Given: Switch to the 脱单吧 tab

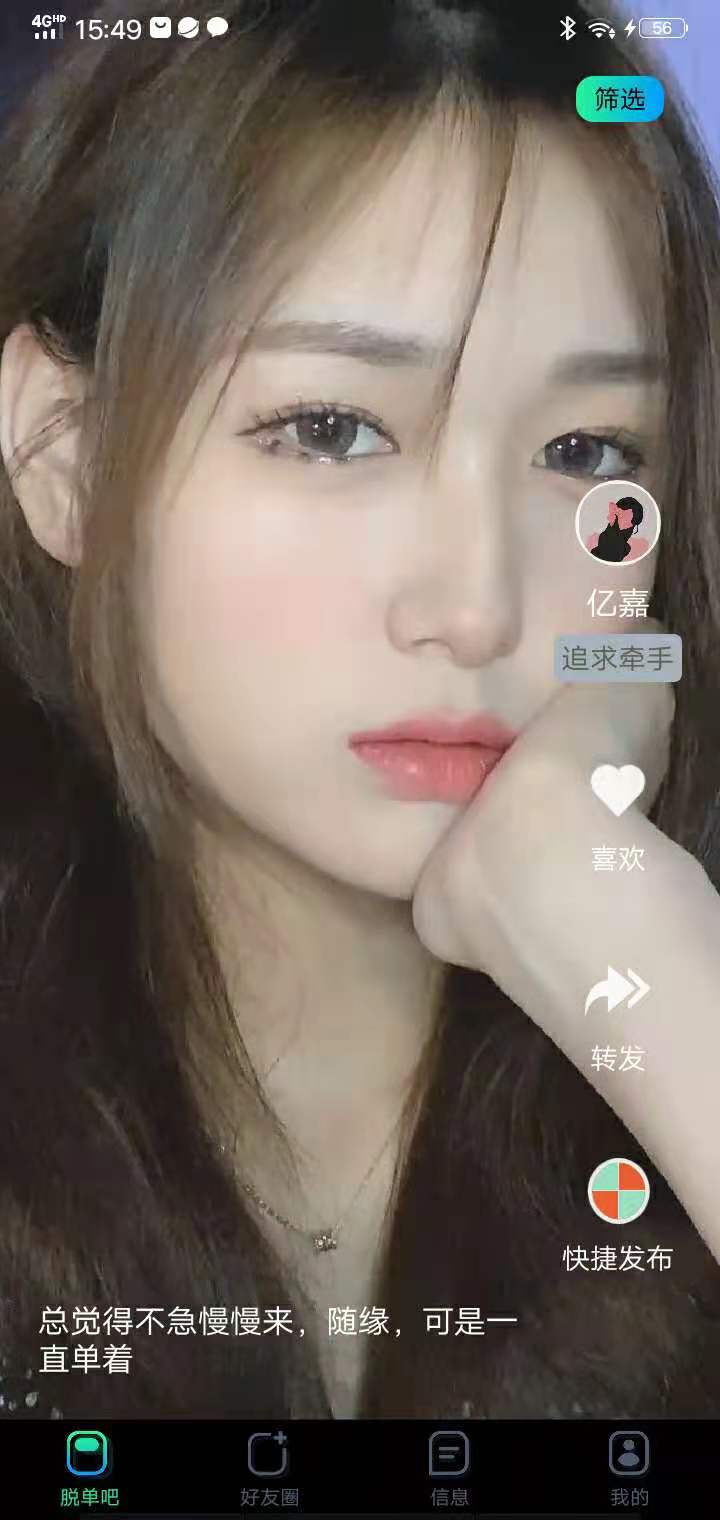Looking at the screenshot, I should pos(88,1465).
